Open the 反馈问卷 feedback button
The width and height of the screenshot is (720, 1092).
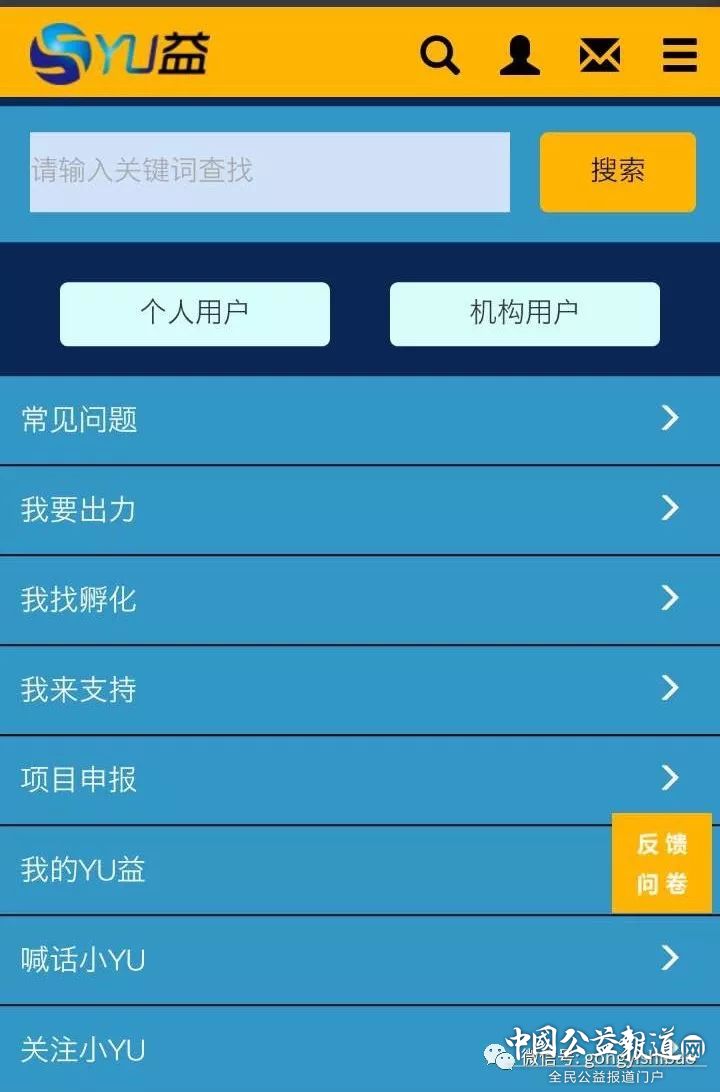click(x=662, y=863)
